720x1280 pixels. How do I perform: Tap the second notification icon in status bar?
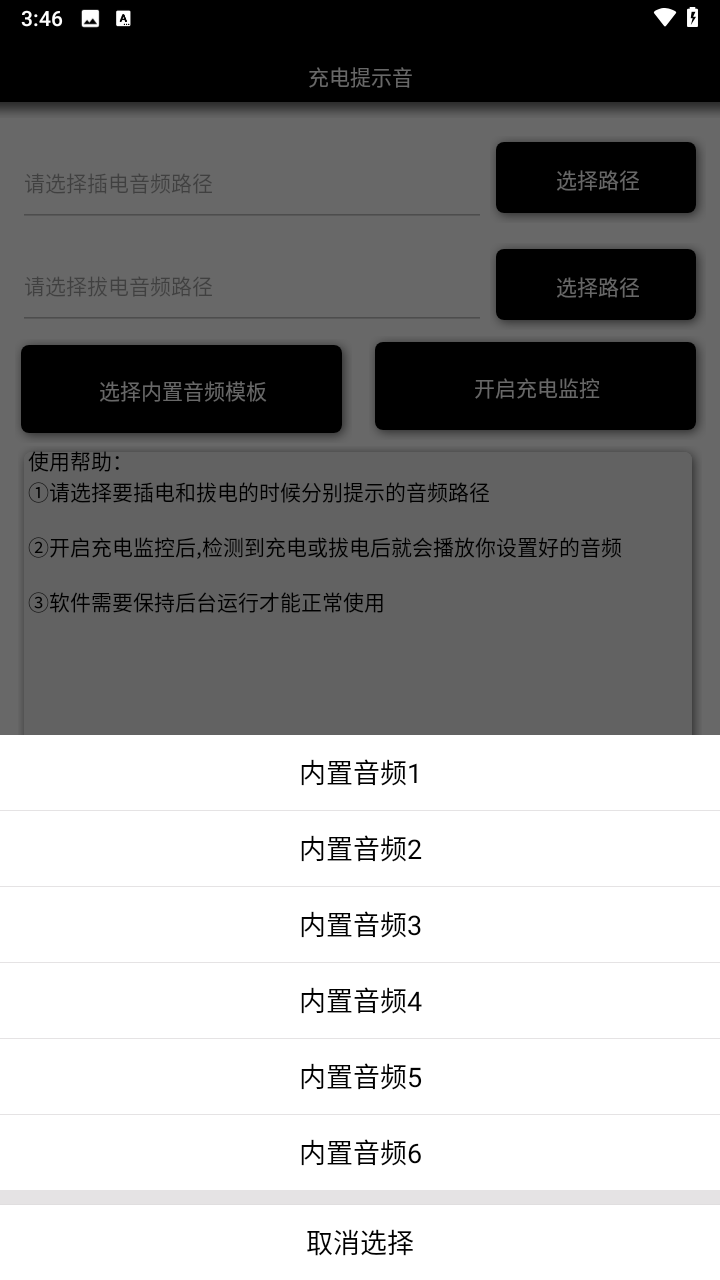point(122,16)
